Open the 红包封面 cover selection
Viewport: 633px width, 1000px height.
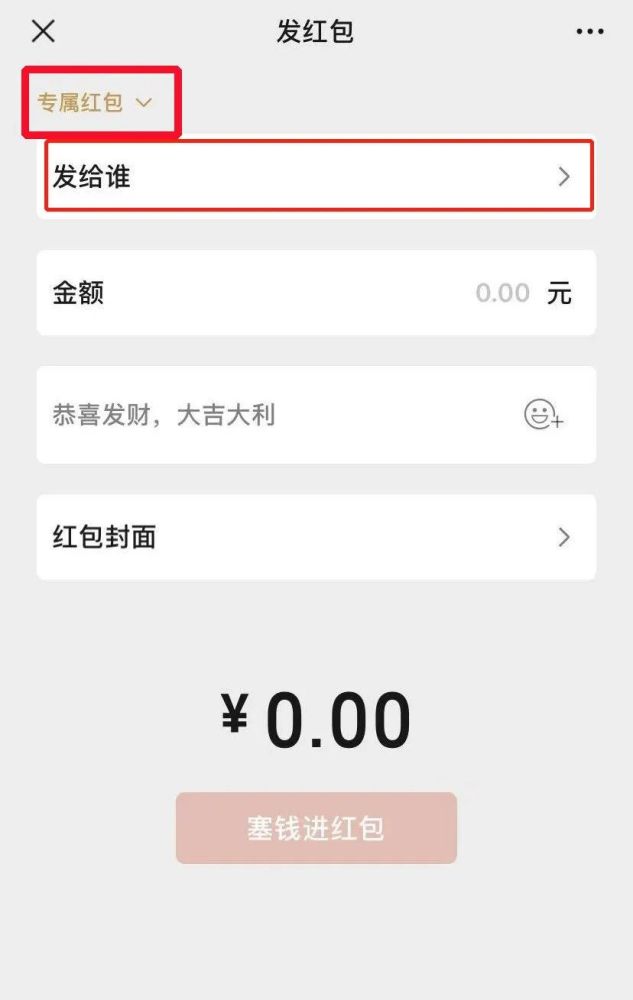coord(317,537)
